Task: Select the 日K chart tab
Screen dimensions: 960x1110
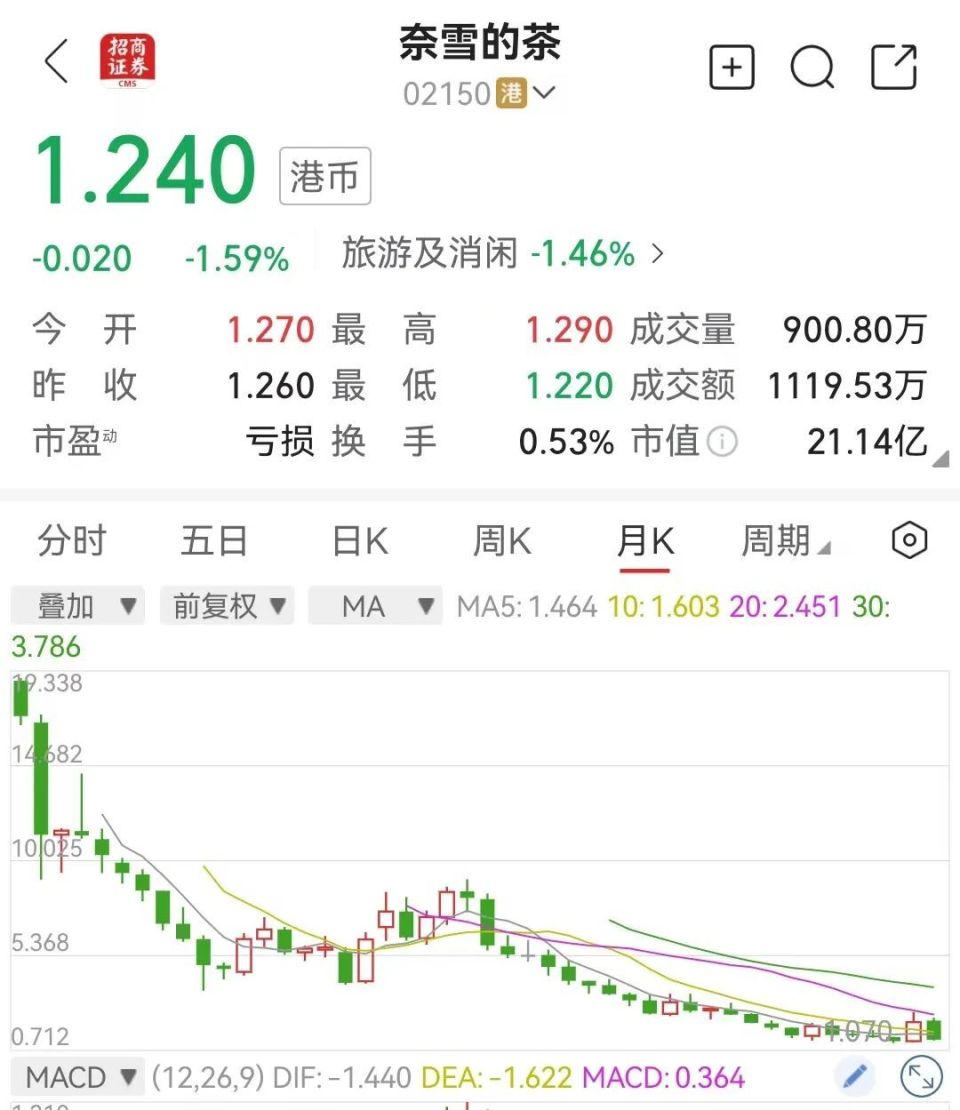Action: 360,541
